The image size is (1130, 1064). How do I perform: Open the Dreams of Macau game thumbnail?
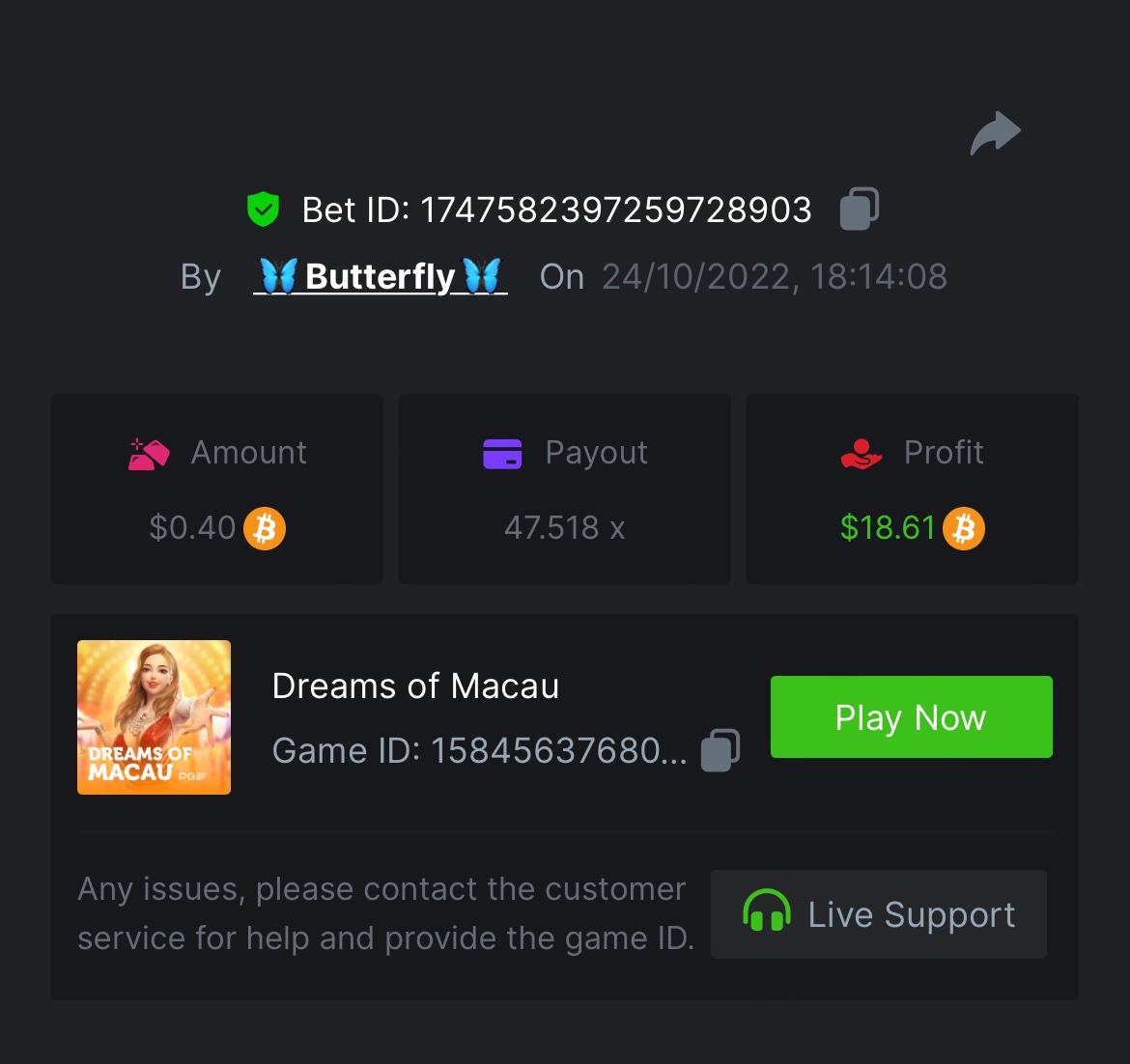coord(155,717)
